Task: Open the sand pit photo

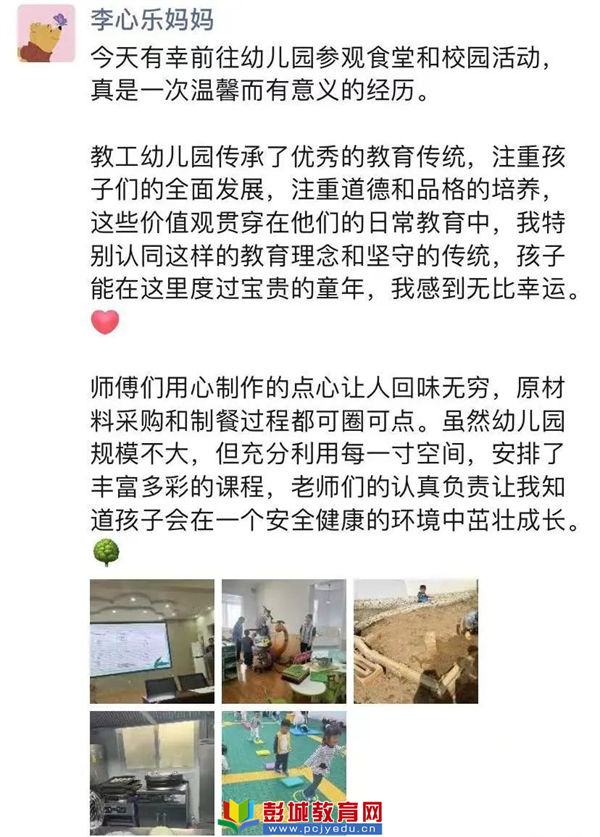Action: pos(415,641)
